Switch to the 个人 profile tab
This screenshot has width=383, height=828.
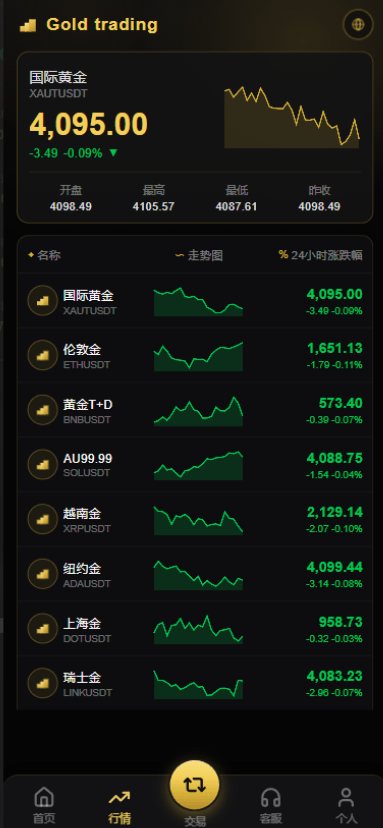pyautogui.click(x=346, y=805)
